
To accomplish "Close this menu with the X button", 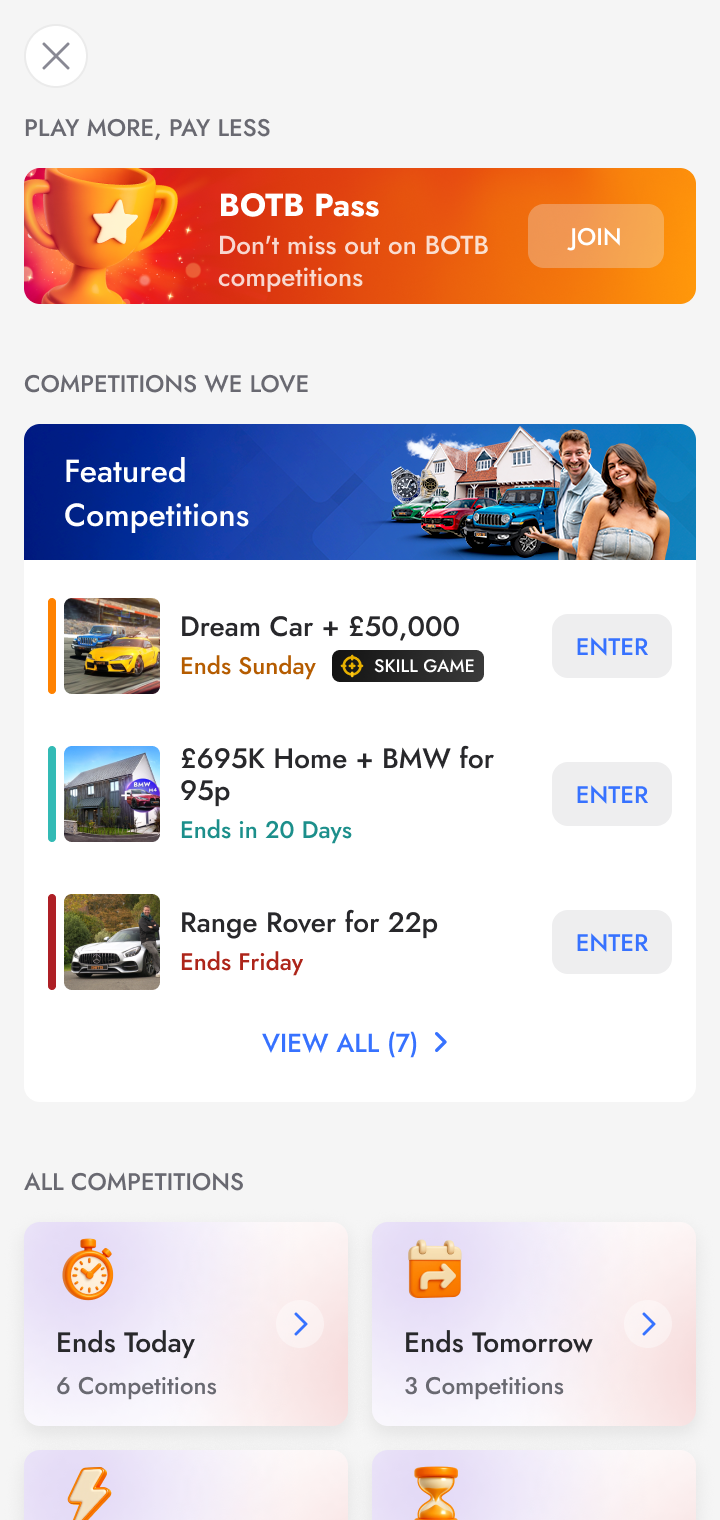I will pos(56,56).
